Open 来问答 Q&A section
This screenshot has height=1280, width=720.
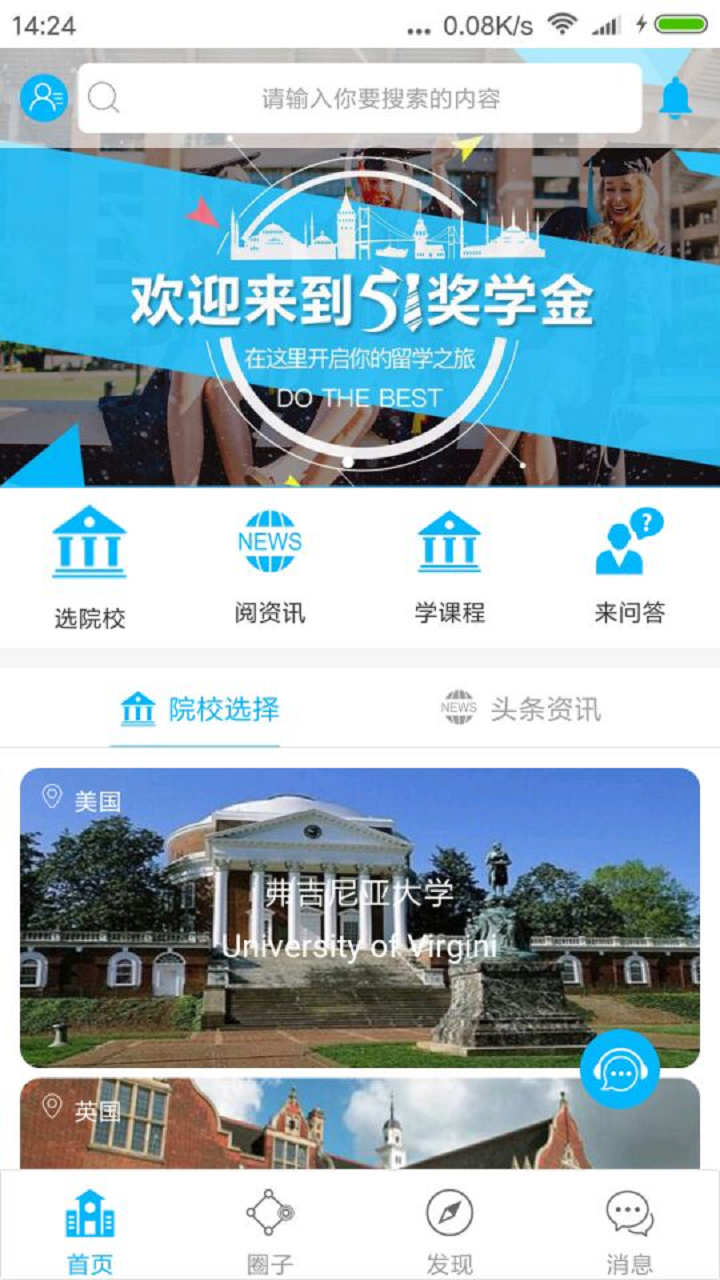click(x=630, y=567)
